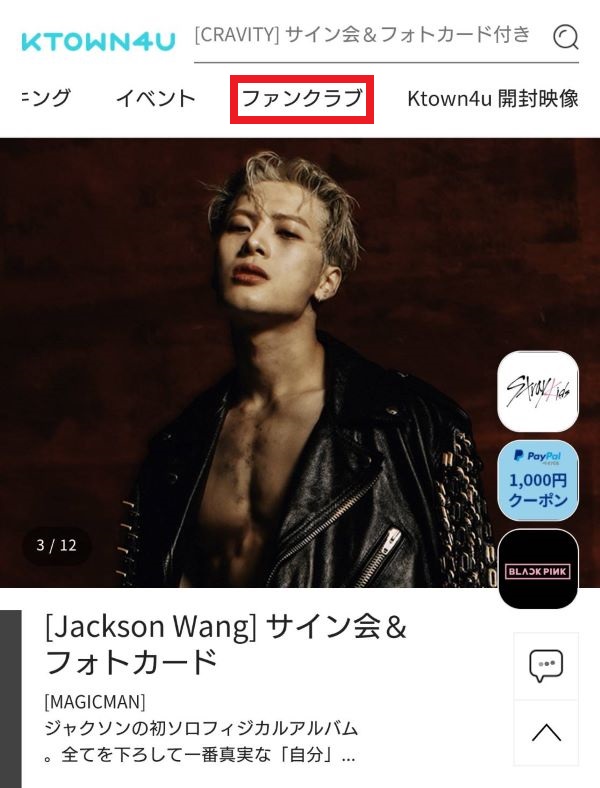
Task: Tap the search magnifier icon
Action: coord(565,38)
